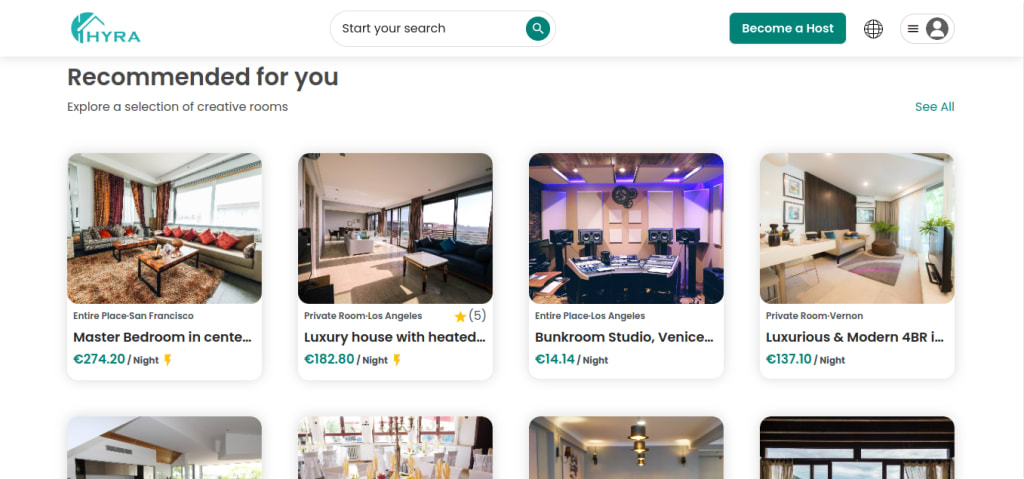Screen dimensions: 1024x479
Task: Open the Master Bedroom San Francisco listing
Action: tap(165, 266)
